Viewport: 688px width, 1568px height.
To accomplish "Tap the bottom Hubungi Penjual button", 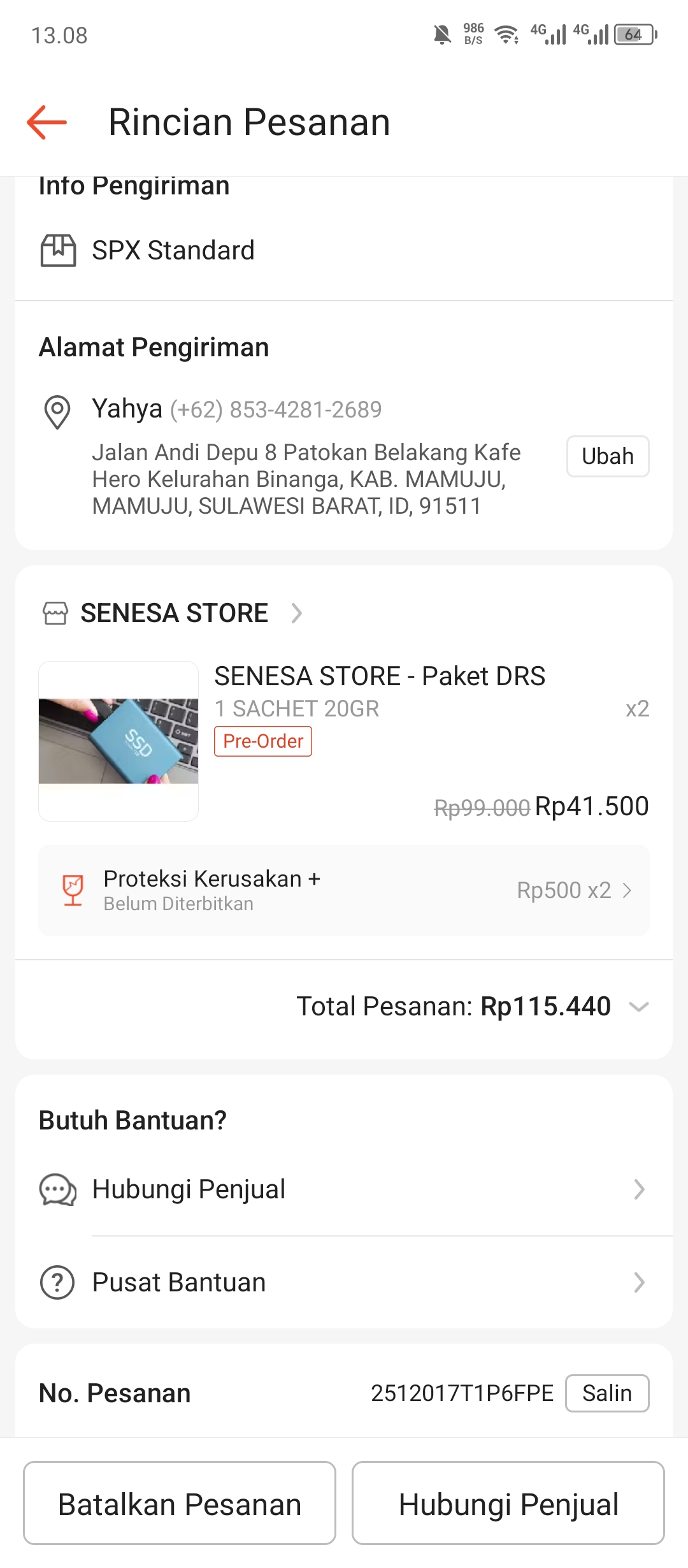I will click(508, 1503).
